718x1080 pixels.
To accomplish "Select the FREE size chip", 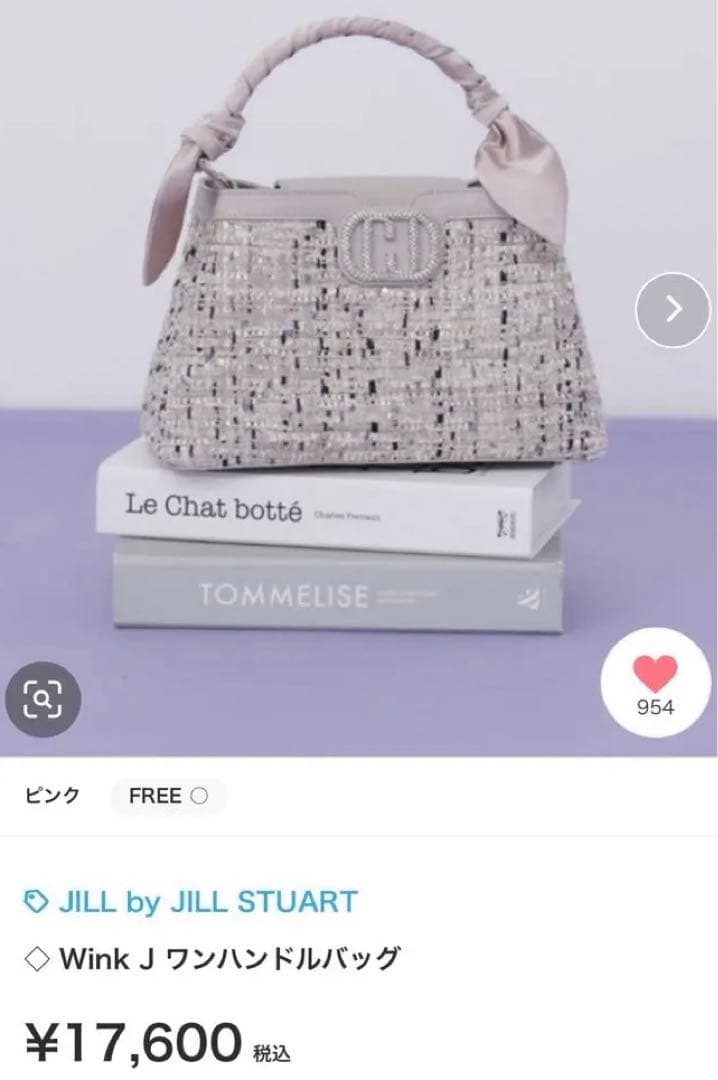I will tap(167, 796).
